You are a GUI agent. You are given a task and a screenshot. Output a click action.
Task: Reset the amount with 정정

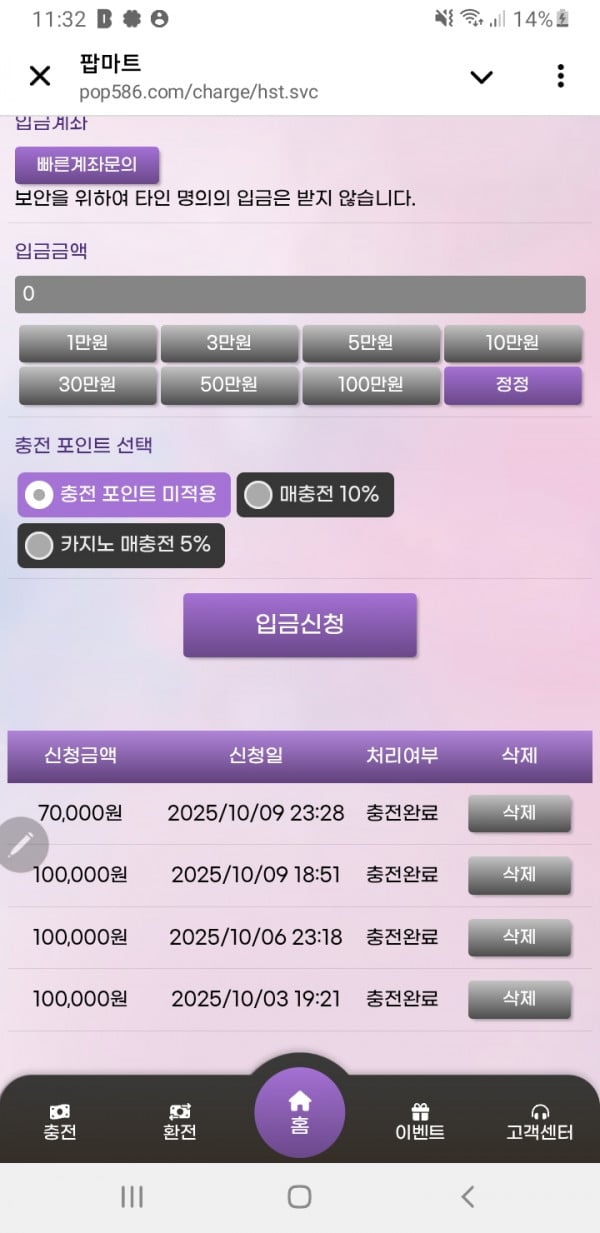click(x=512, y=385)
